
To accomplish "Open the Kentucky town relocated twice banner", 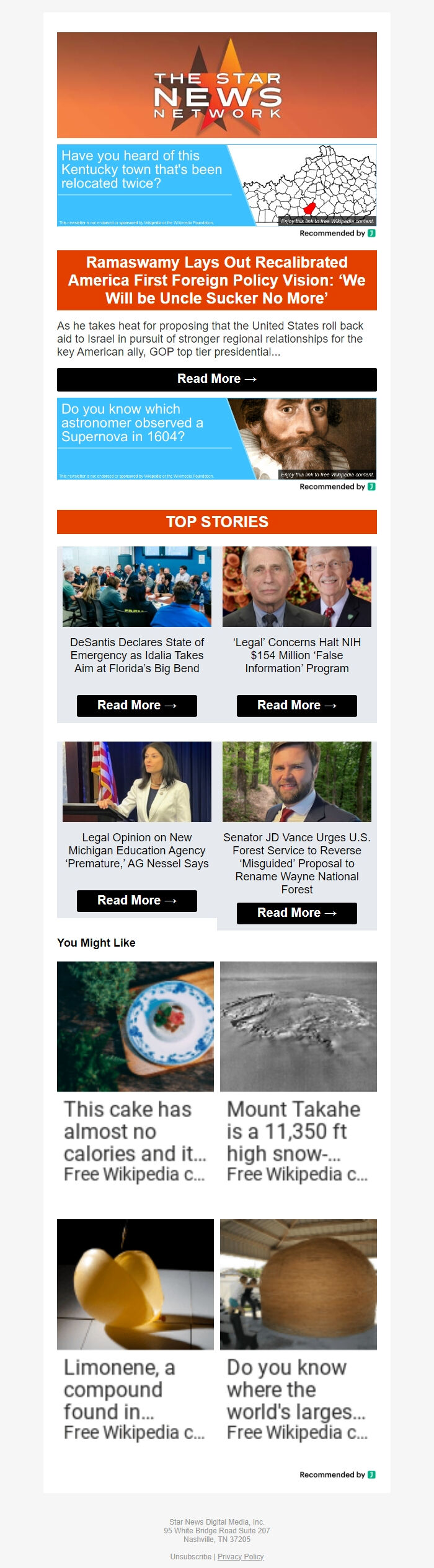I will (216, 185).
